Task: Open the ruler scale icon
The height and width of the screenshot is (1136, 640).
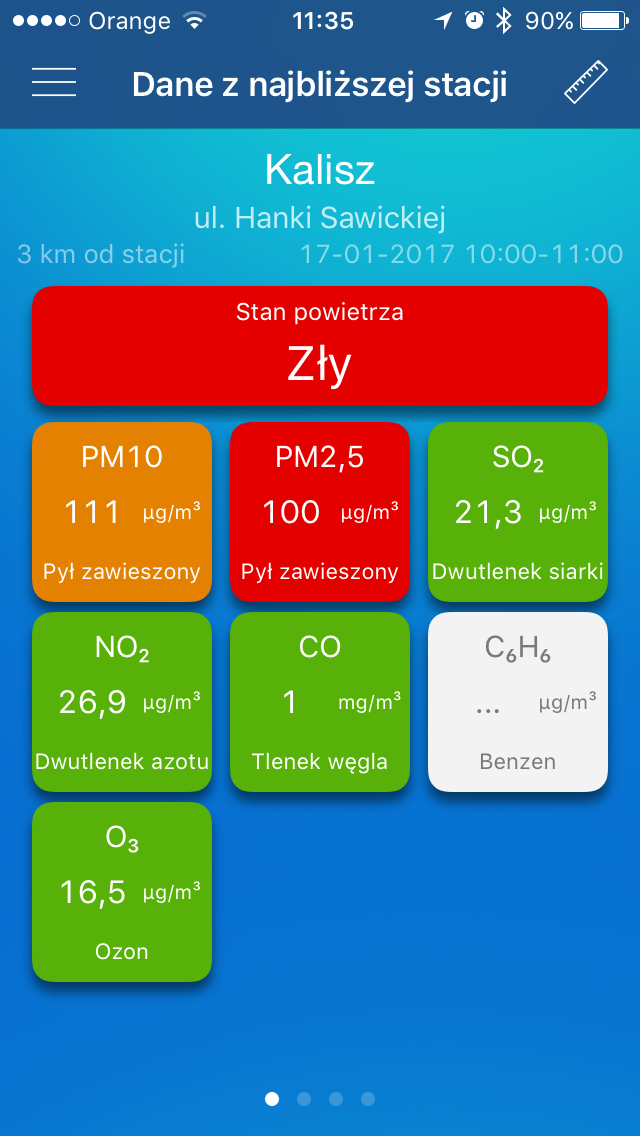Action: pos(586,82)
